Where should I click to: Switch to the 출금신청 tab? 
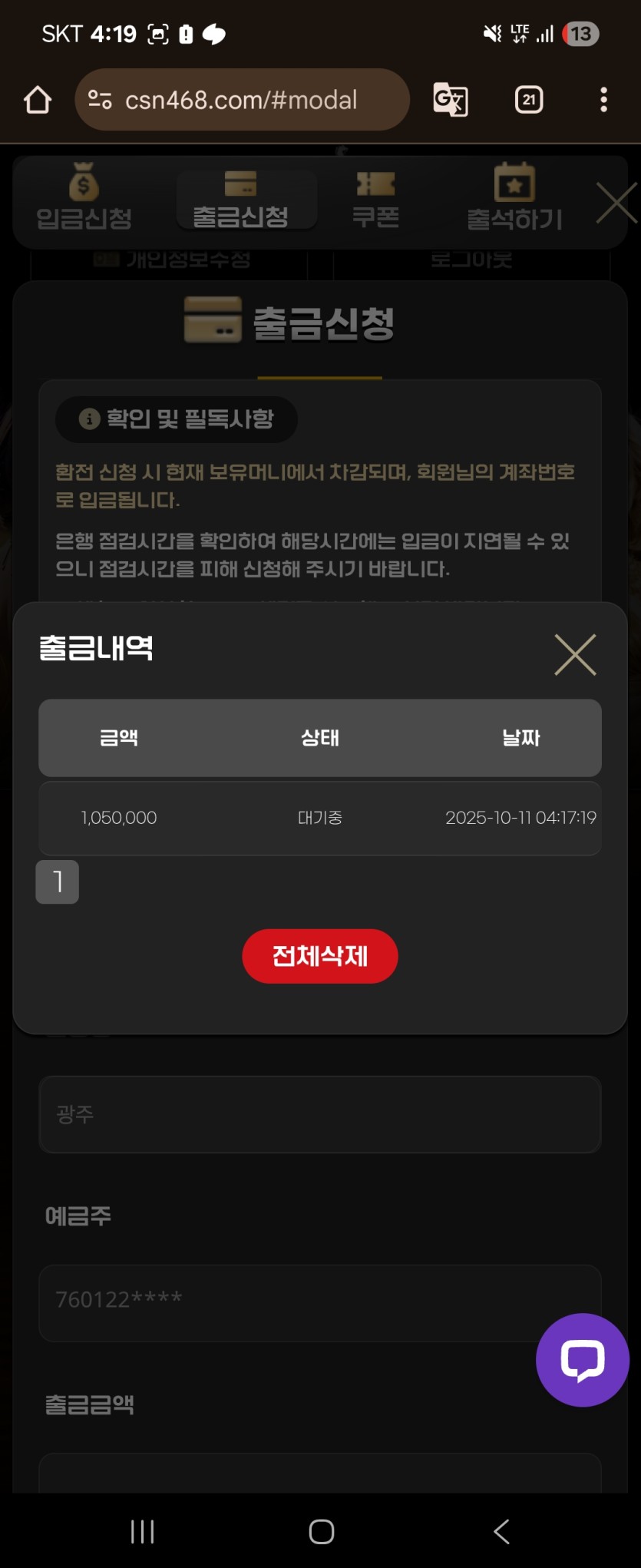(x=240, y=199)
